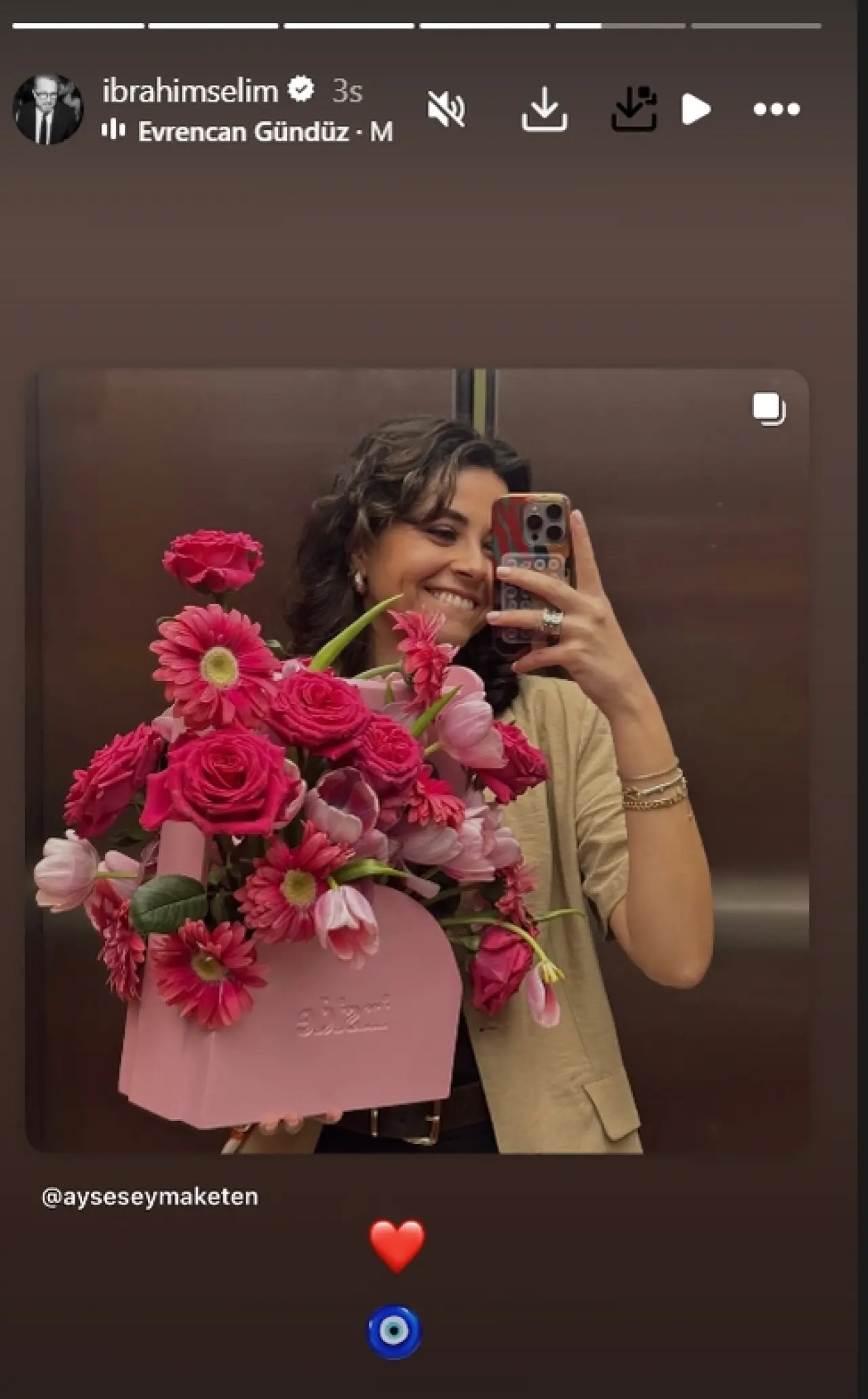Download all stories with the stacked download icon
Viewport: 868px width, 1399px height.
(x=633, y=109)
